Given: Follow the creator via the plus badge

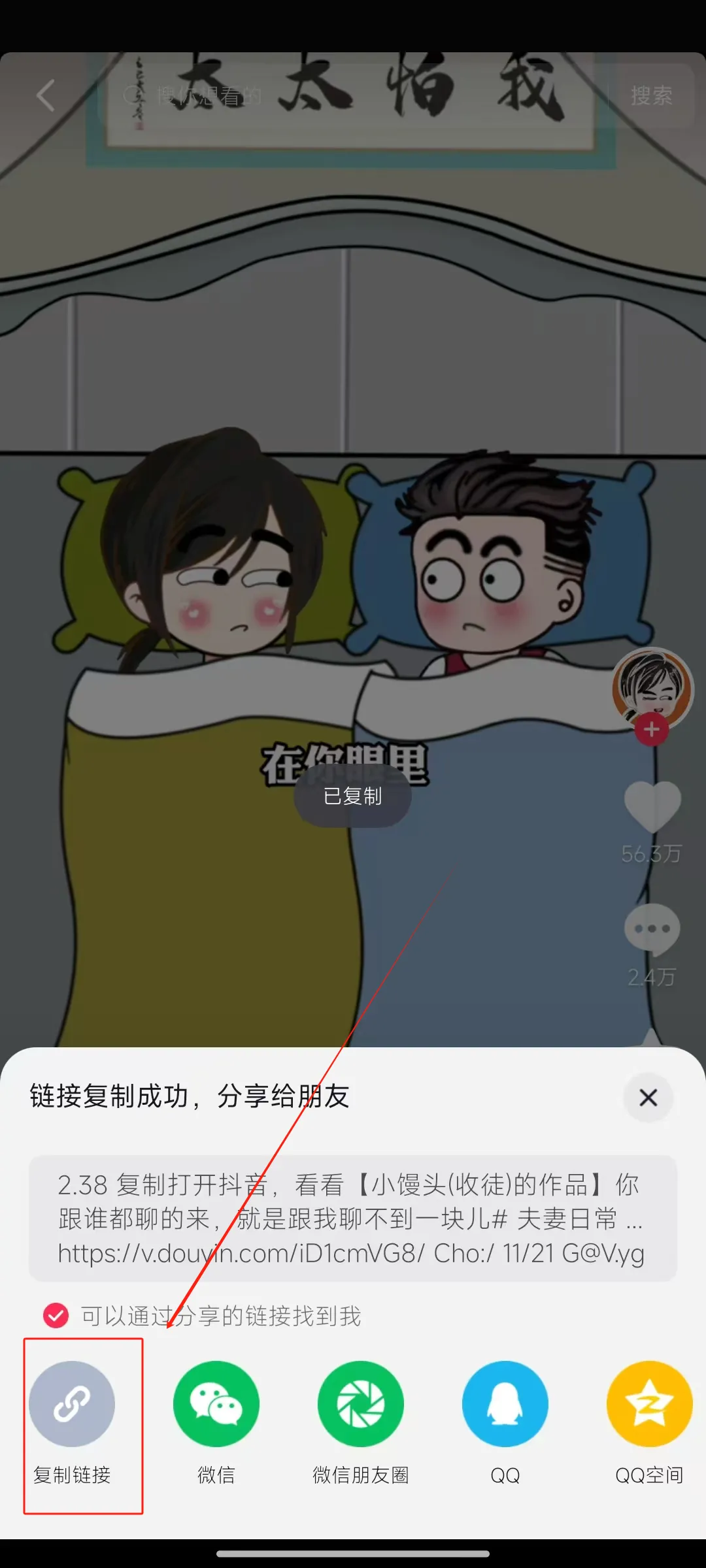Looking at the screenshot, I should [651, 730].
